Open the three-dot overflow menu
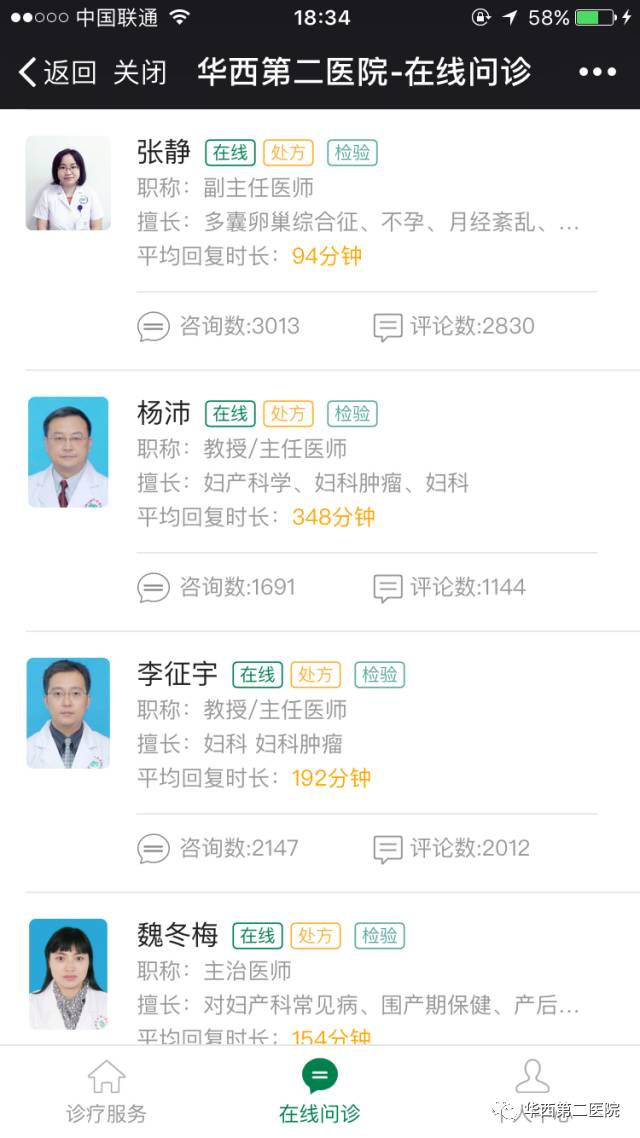640x1138 pixels. pos(597,72)
